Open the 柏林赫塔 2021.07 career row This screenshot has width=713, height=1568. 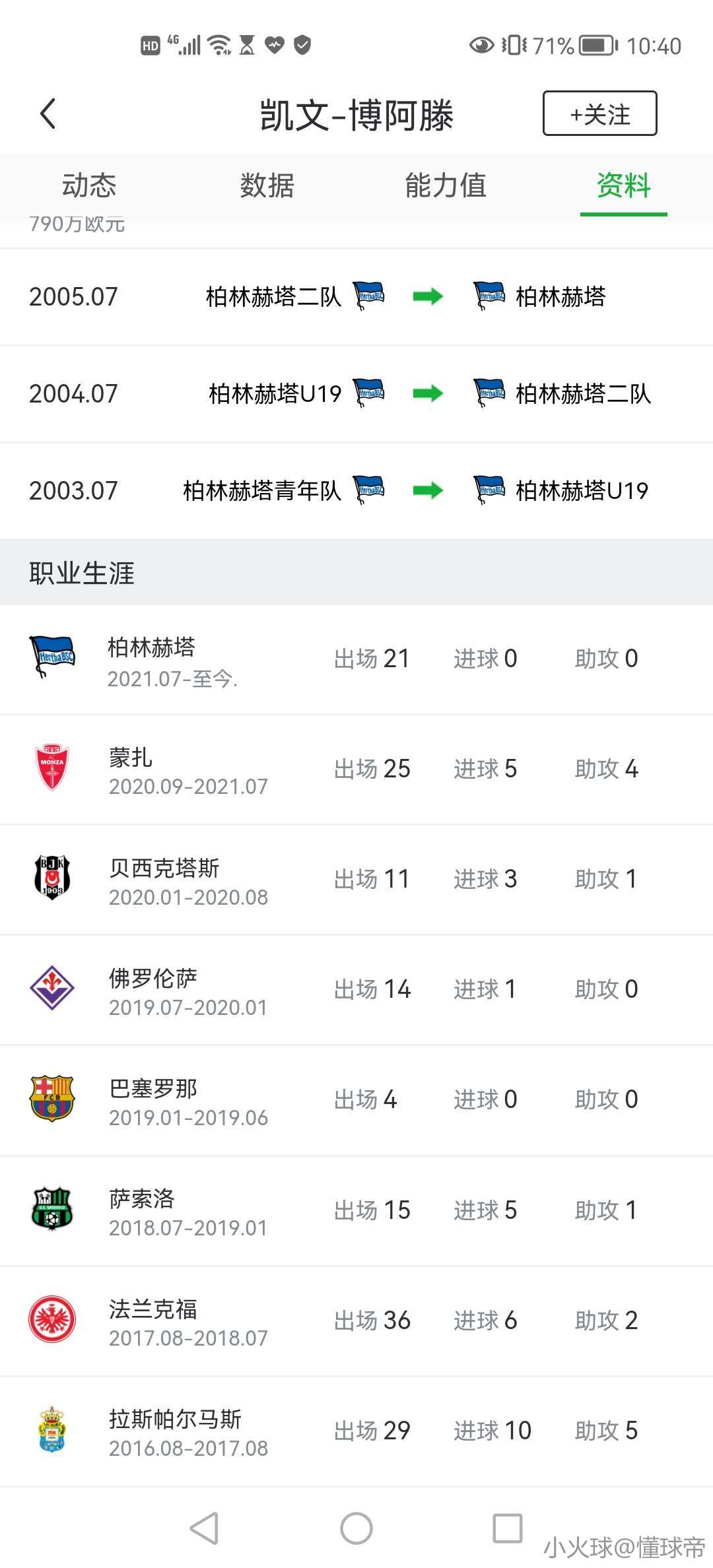click(356, 659)
